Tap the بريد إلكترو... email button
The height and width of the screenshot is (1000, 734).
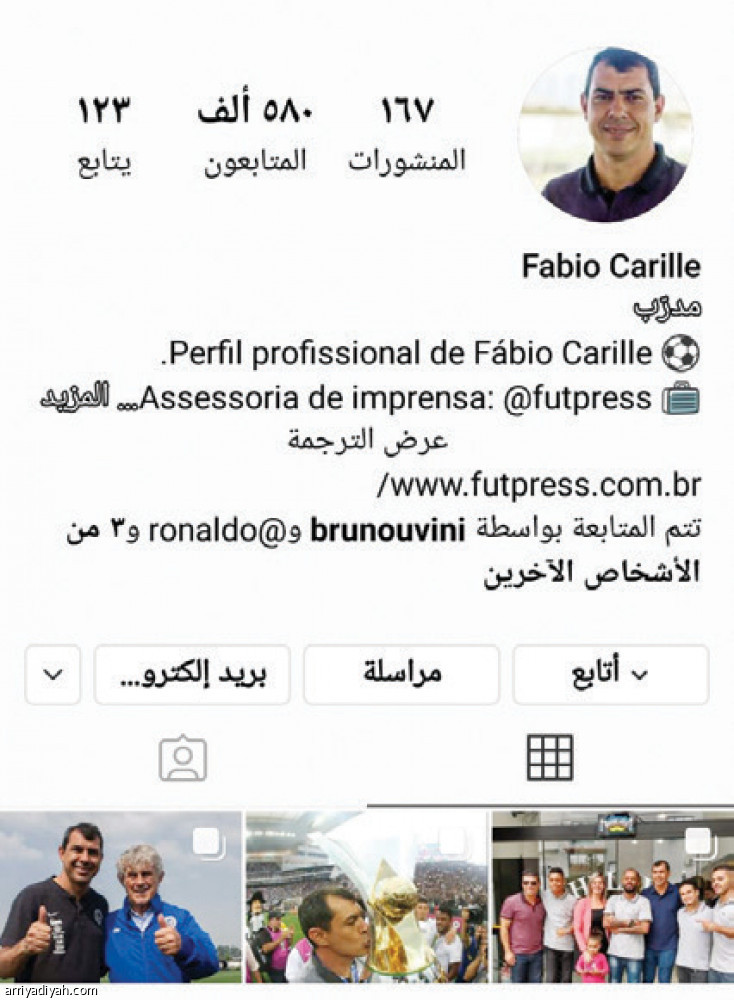click(x=192, y=674)
